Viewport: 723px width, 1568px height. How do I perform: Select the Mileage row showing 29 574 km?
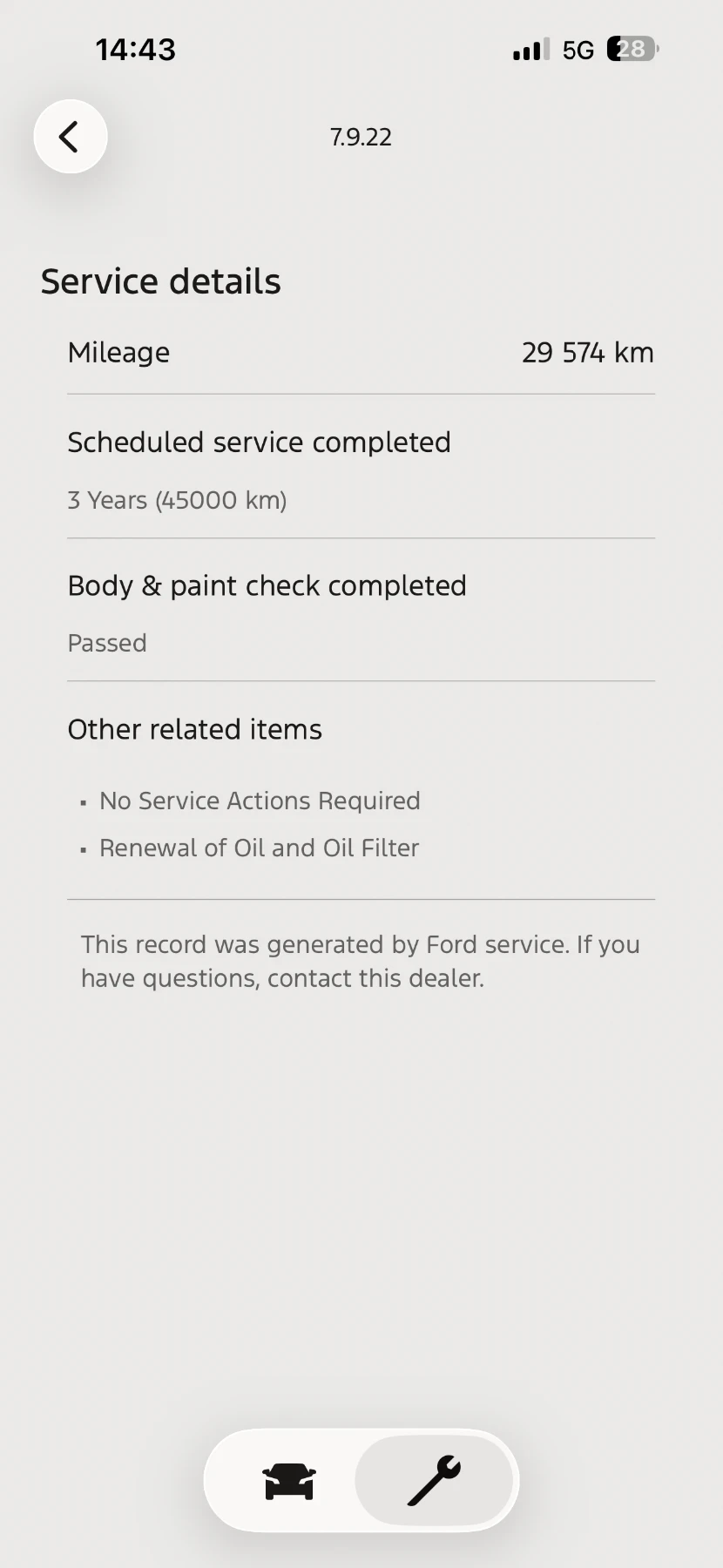point(361,352)
